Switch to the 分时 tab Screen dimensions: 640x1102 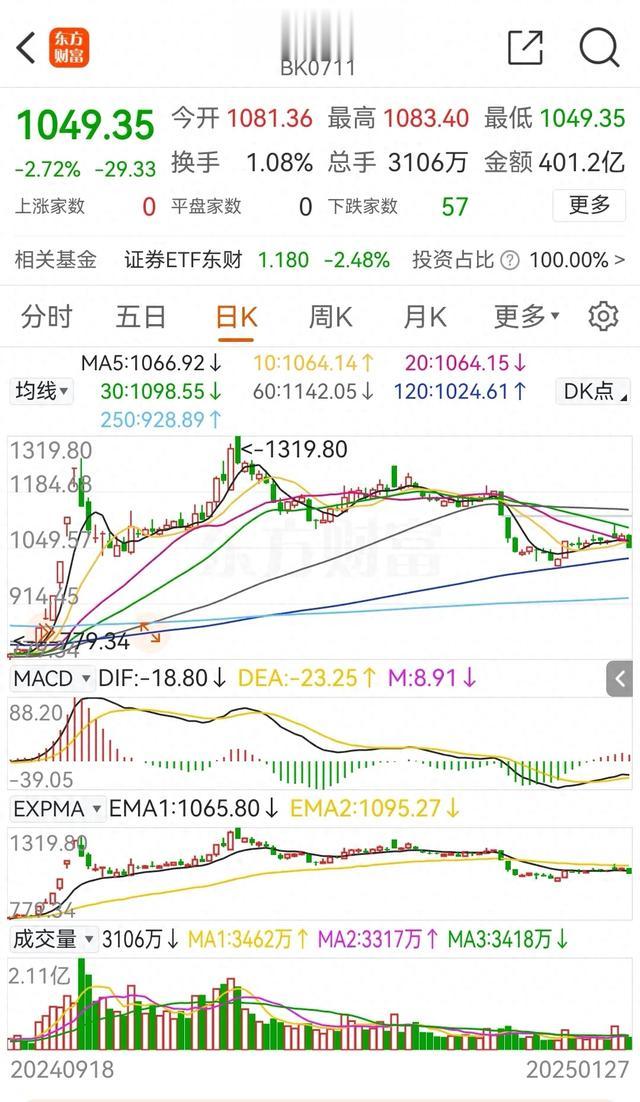click(46, 317)
